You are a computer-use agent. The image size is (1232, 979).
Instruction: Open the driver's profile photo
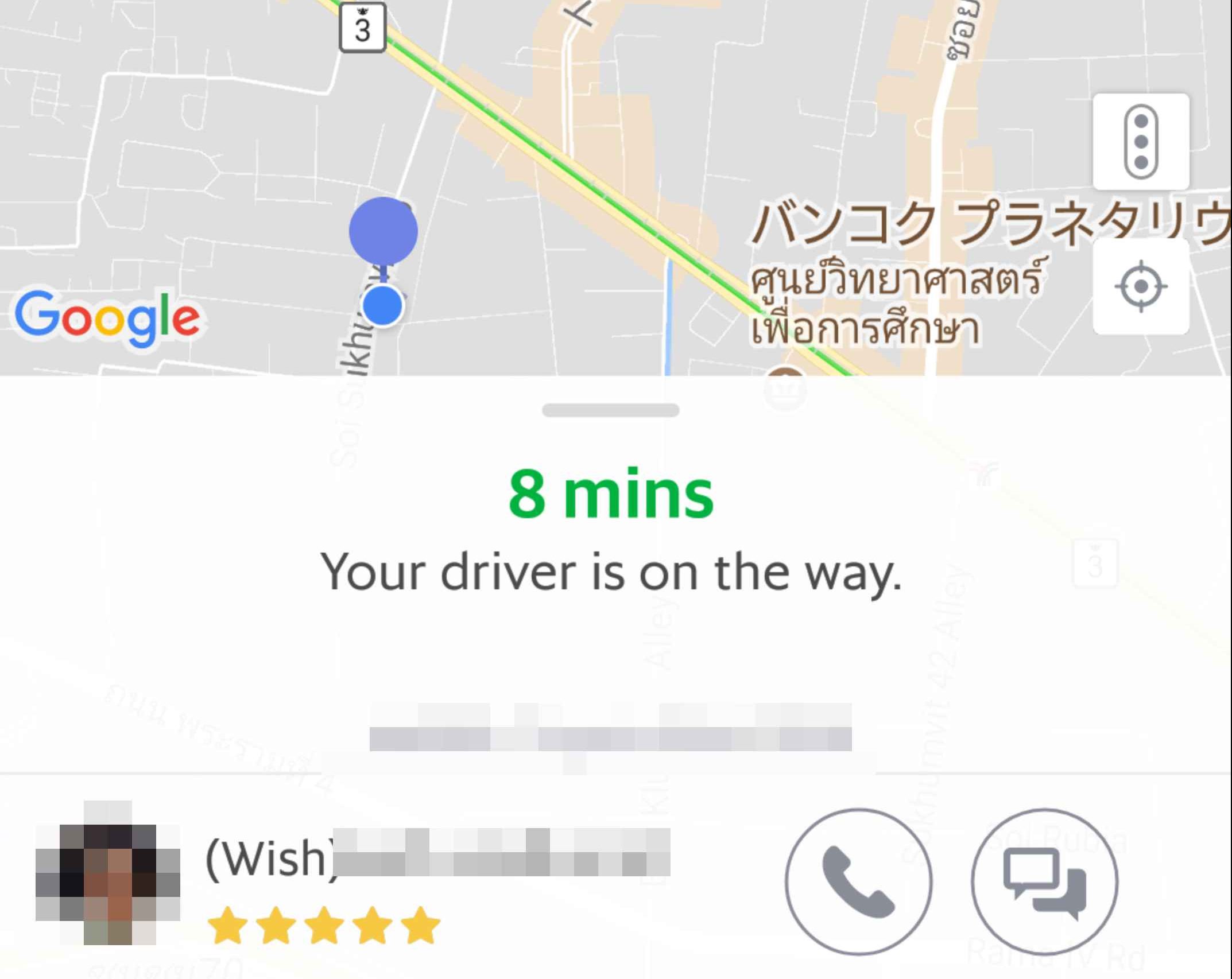pos(108,872)
